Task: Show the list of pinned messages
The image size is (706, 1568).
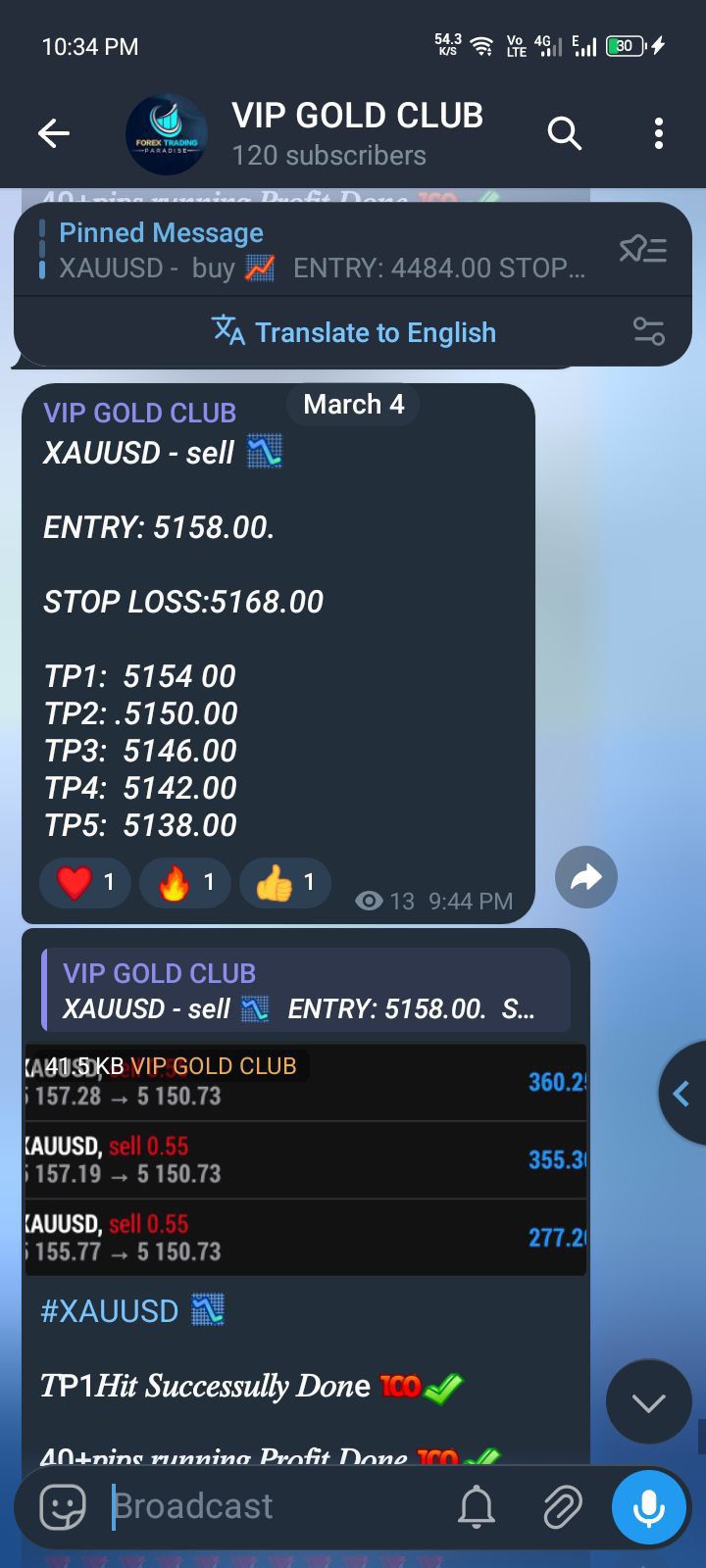Action: [643, 250]
